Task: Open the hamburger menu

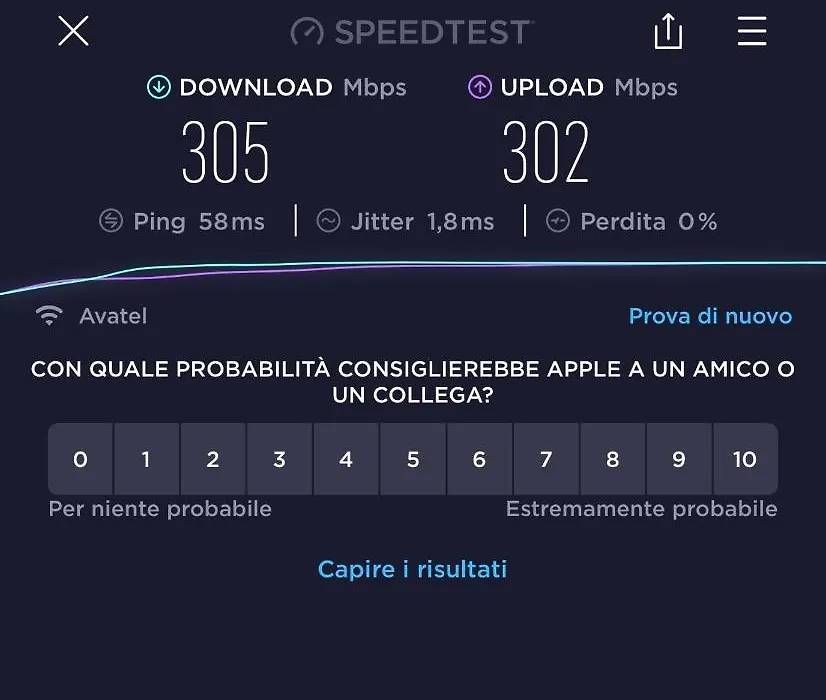Action: (x=752, y=31)
